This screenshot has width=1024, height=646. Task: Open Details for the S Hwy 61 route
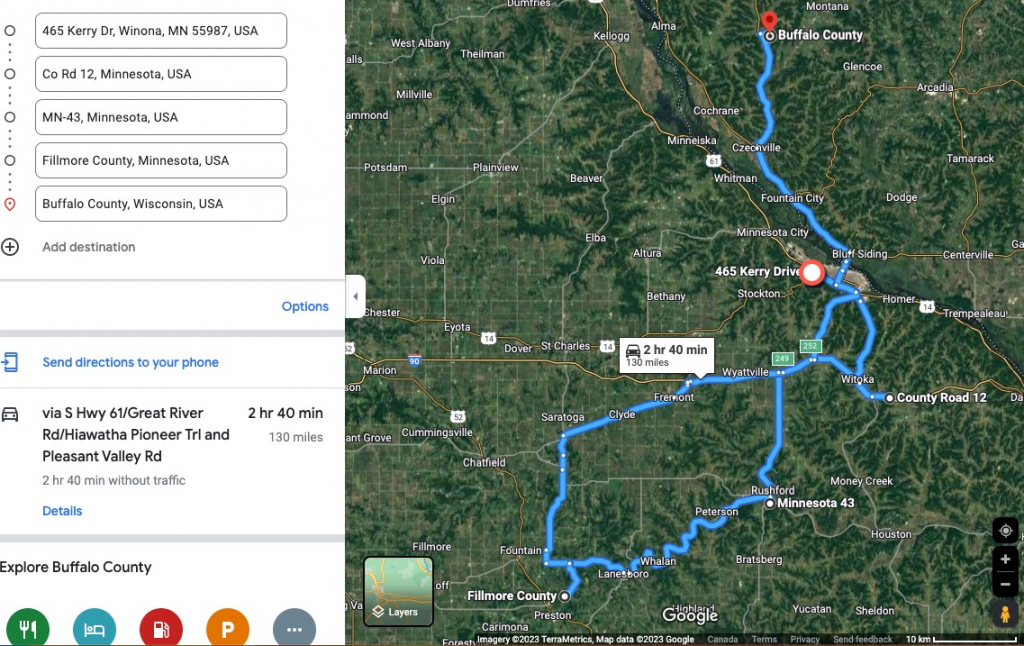62,511
